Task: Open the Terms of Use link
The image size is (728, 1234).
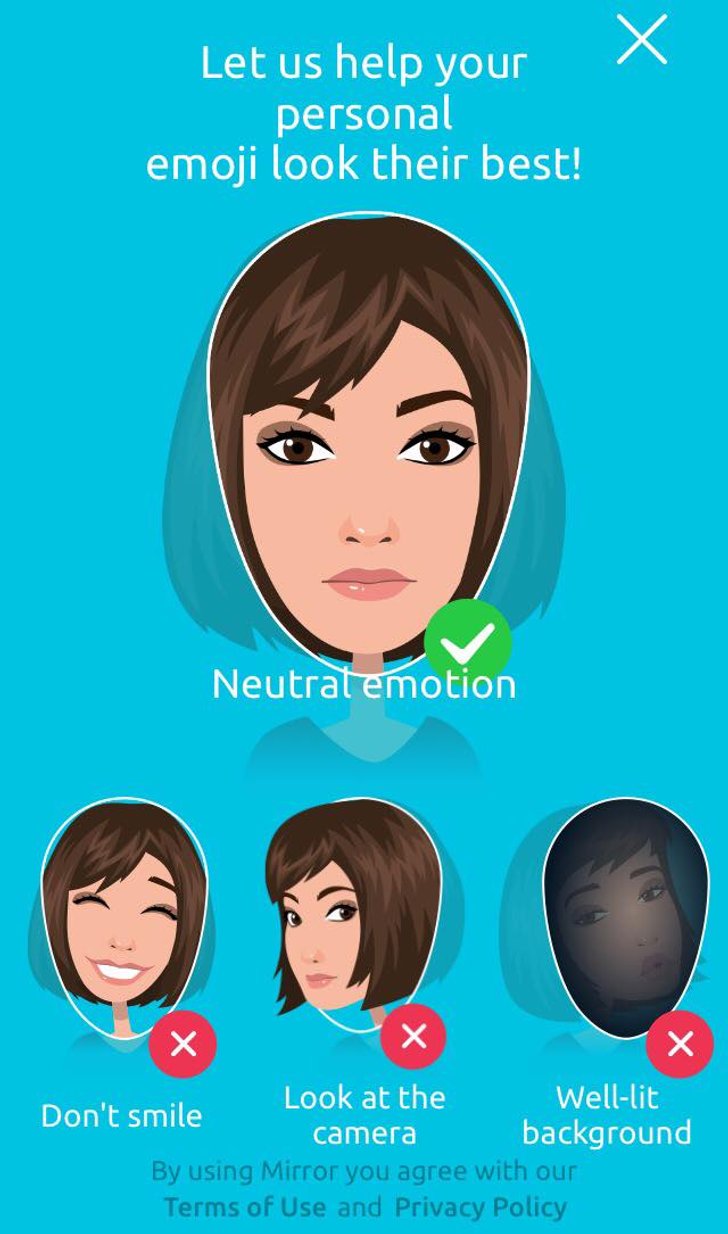Action: coord(245,1207)
